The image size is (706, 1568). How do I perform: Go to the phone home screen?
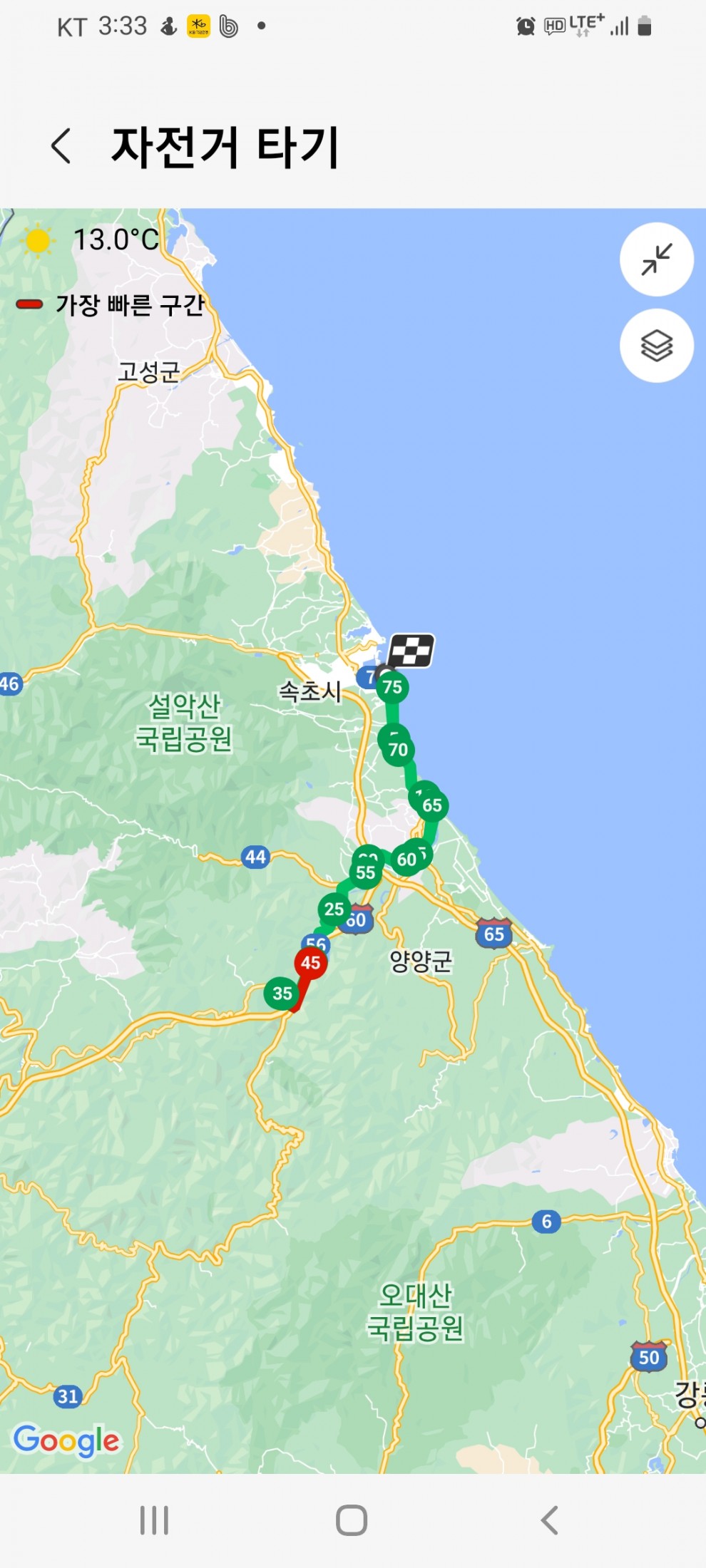click(352, 1520)
